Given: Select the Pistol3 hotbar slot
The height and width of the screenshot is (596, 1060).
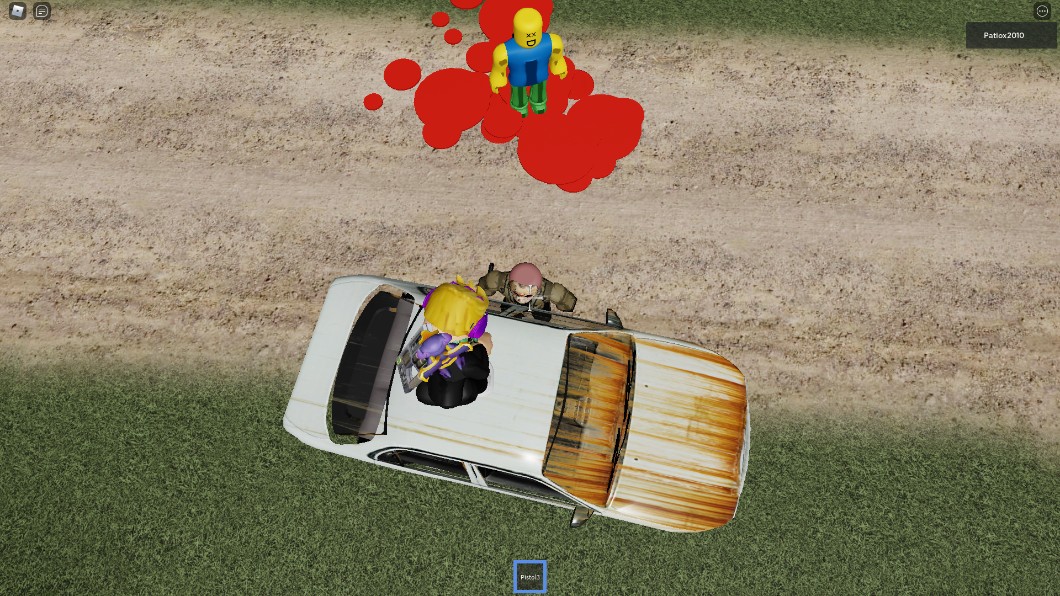Looking at the screenshot, I should point(530,577).
